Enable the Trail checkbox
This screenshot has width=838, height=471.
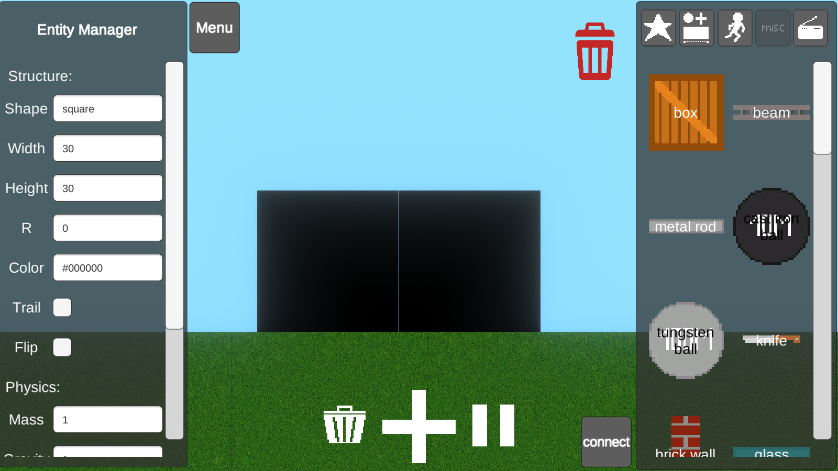[62, 307]
